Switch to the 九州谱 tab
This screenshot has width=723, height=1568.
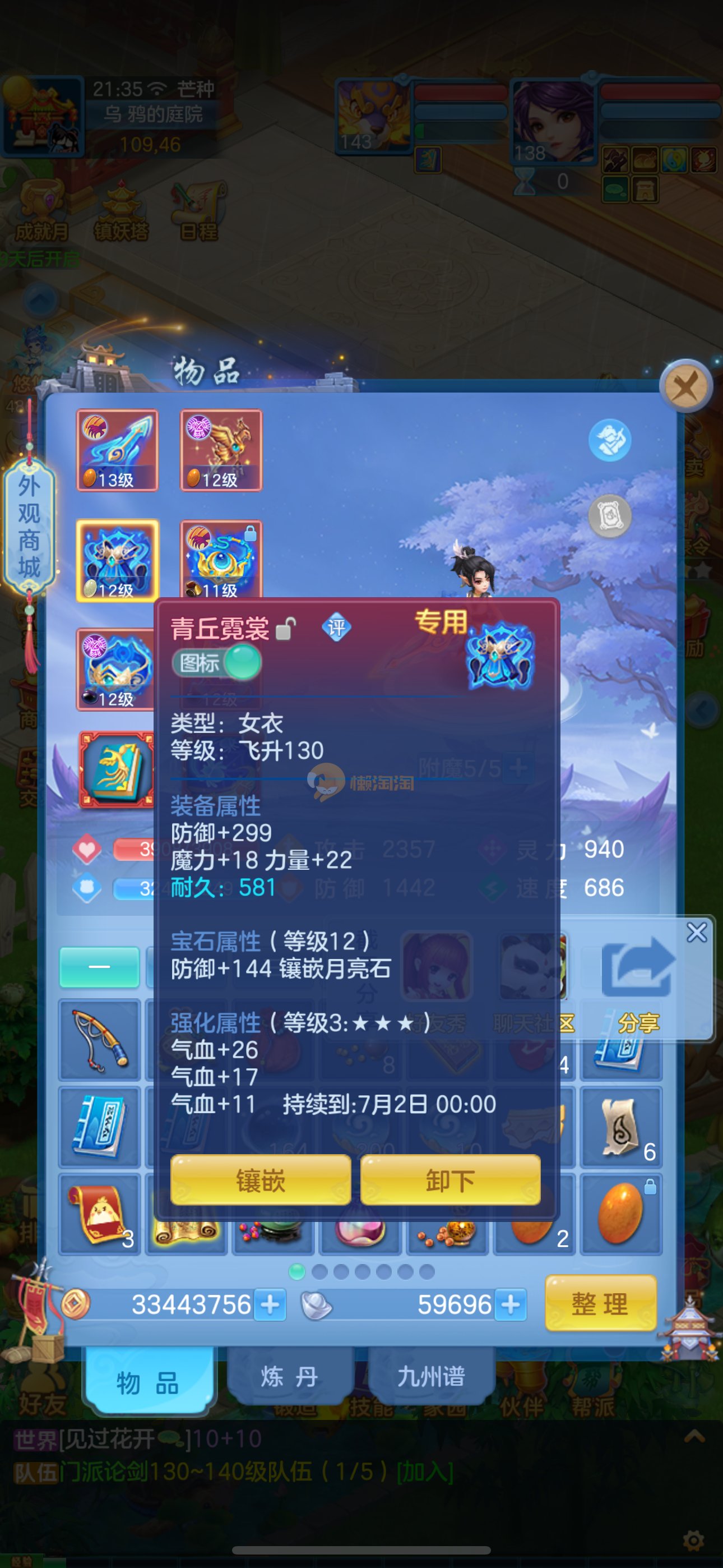[x=431, y=1376]
